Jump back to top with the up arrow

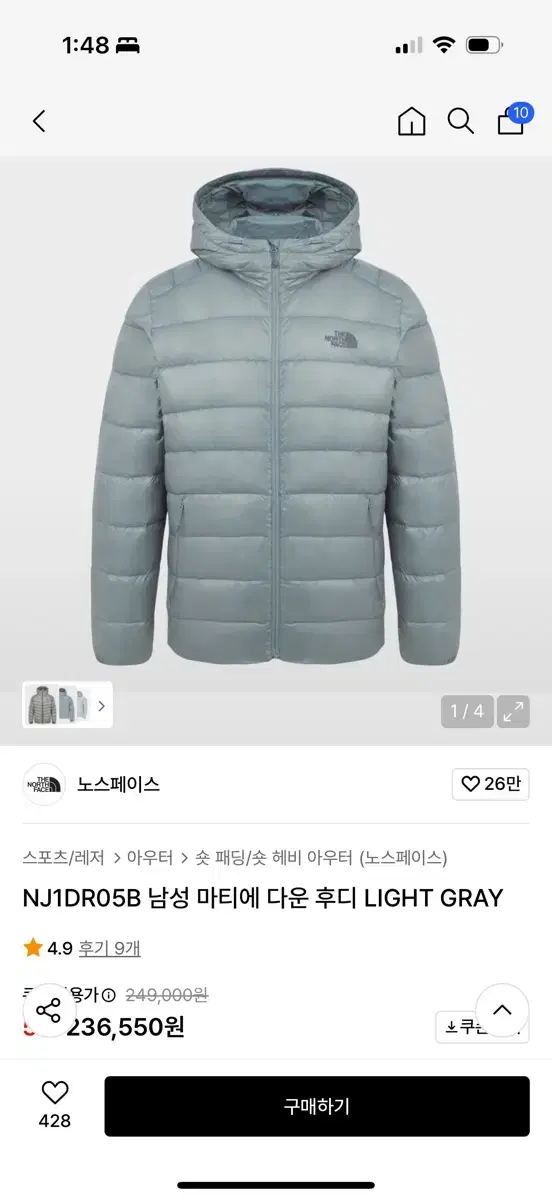click(502, 1010)
